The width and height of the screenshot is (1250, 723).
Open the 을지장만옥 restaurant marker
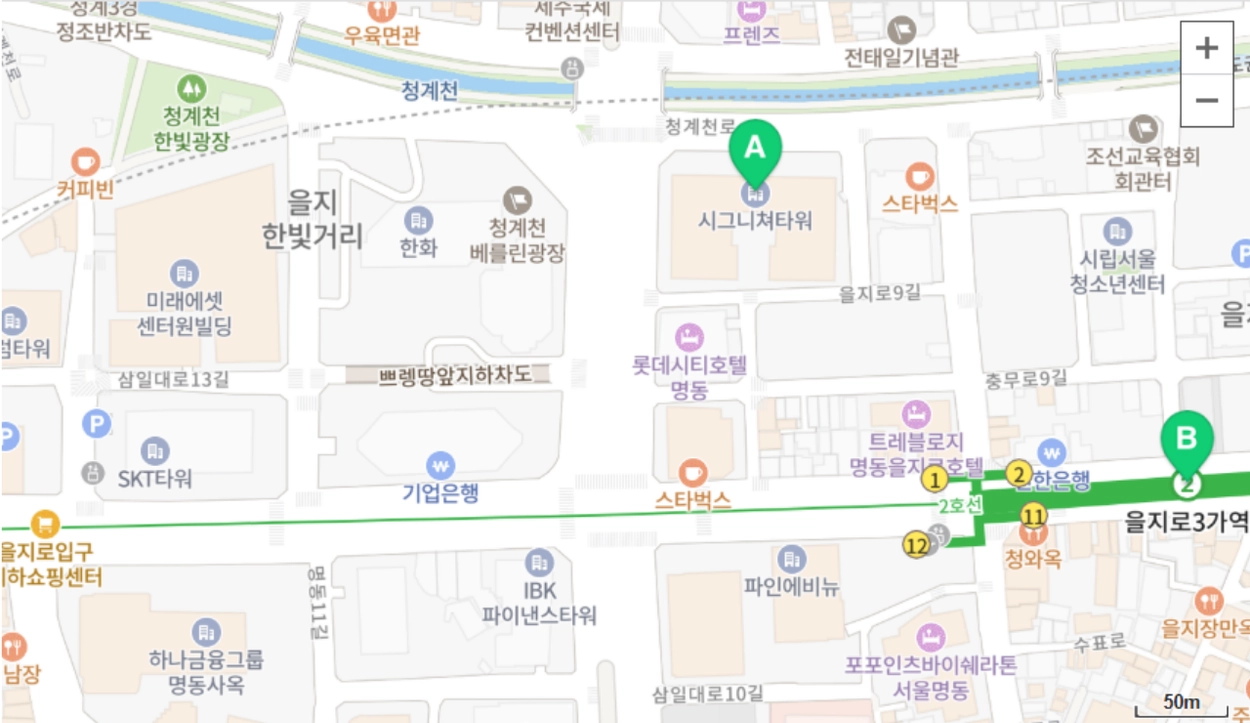[1208, 601]
